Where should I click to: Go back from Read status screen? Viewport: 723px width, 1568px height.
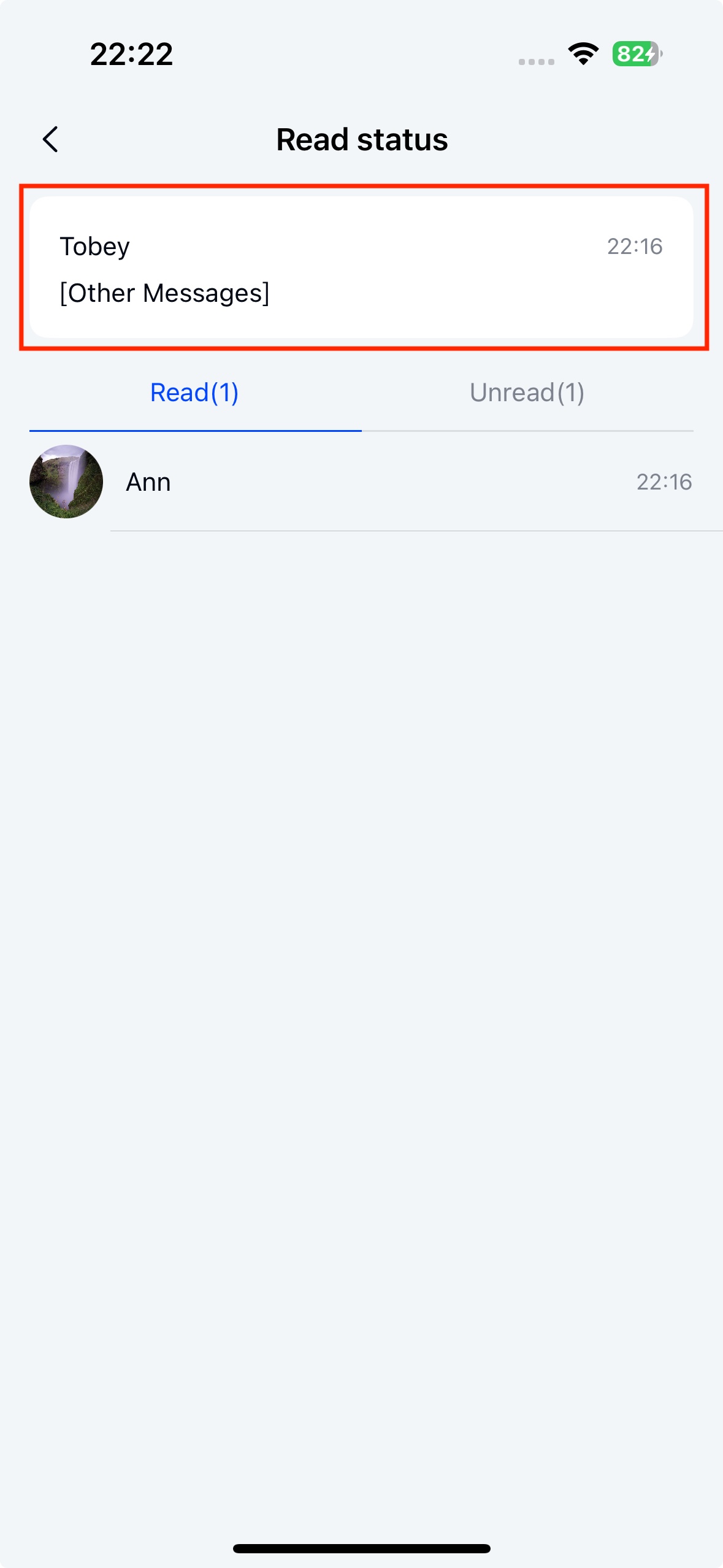50,139
